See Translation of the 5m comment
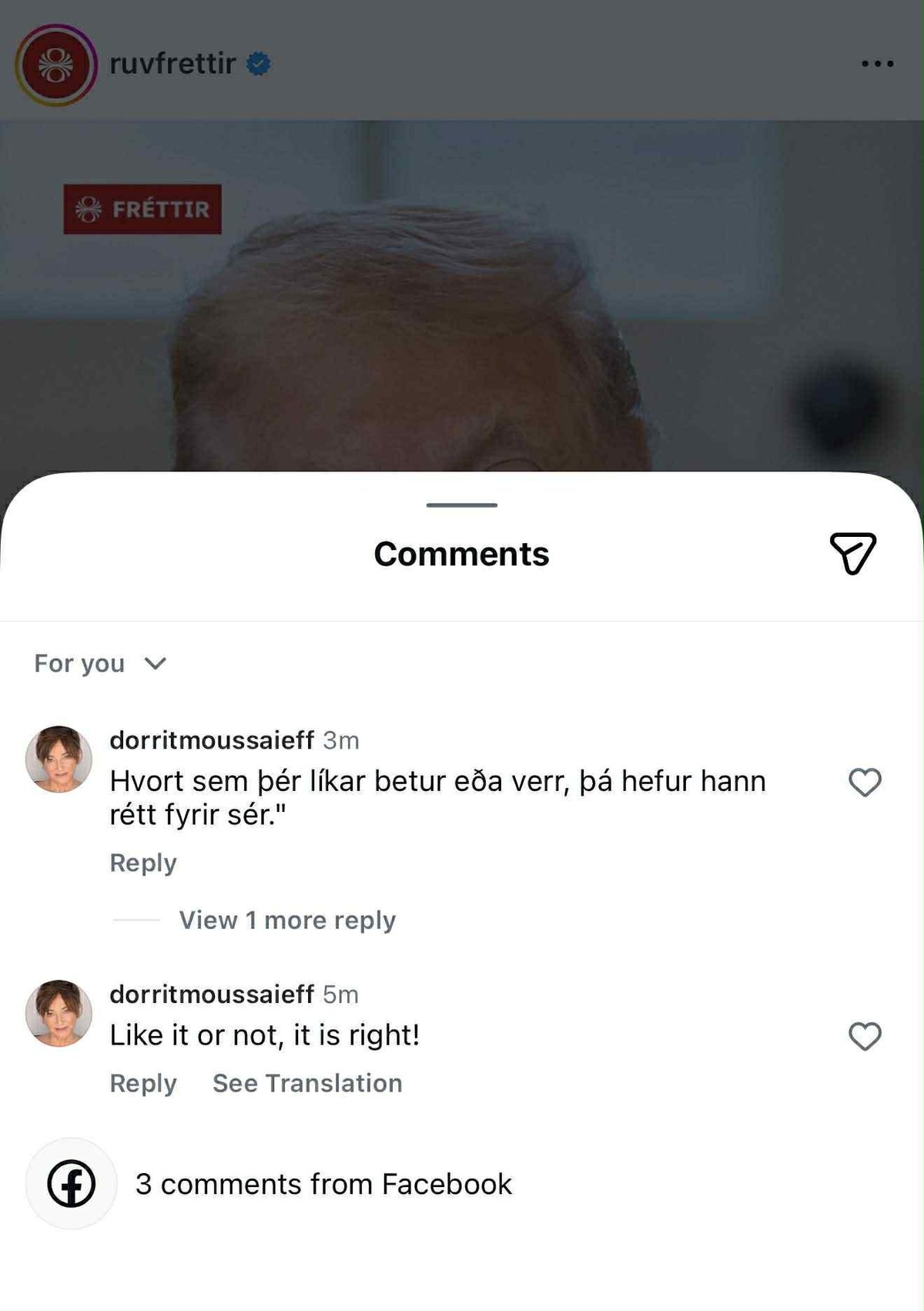Viewport: 924px width, 1311px height. (x=307, y=1083)
